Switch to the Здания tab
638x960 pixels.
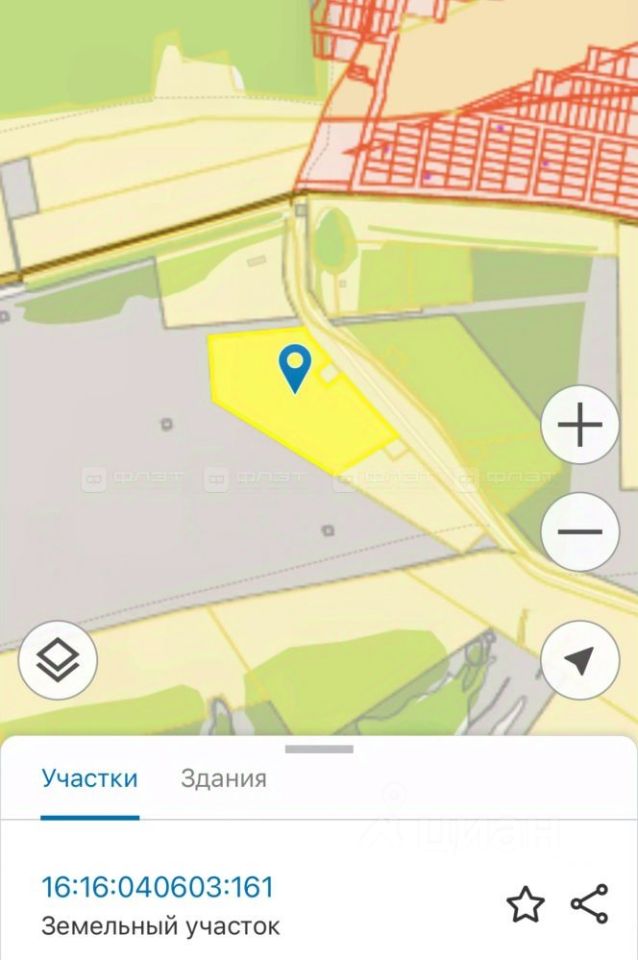(x=224, y=779)
